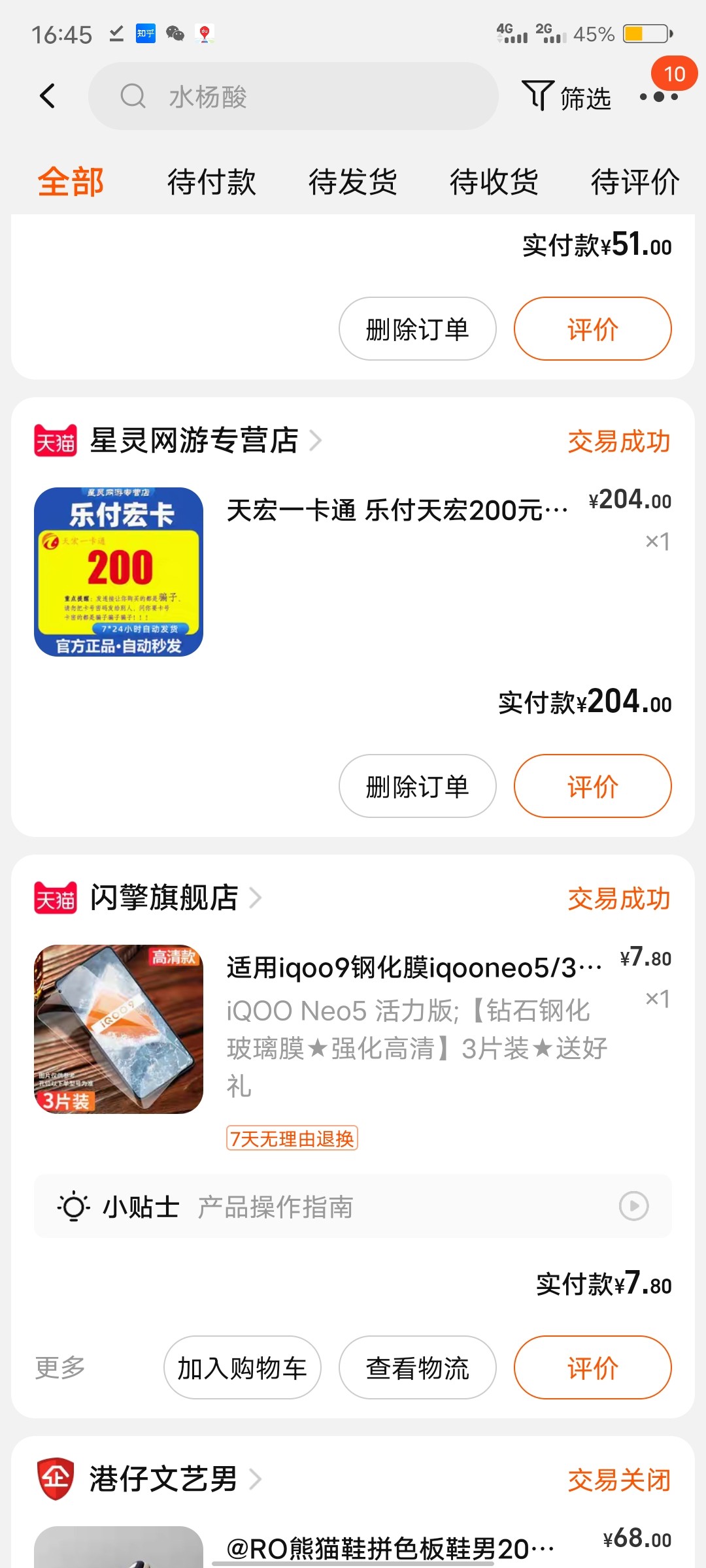706x1568 pixels.
Task: Review the ¥51.00 order with 评价
Action: [592, 329]
